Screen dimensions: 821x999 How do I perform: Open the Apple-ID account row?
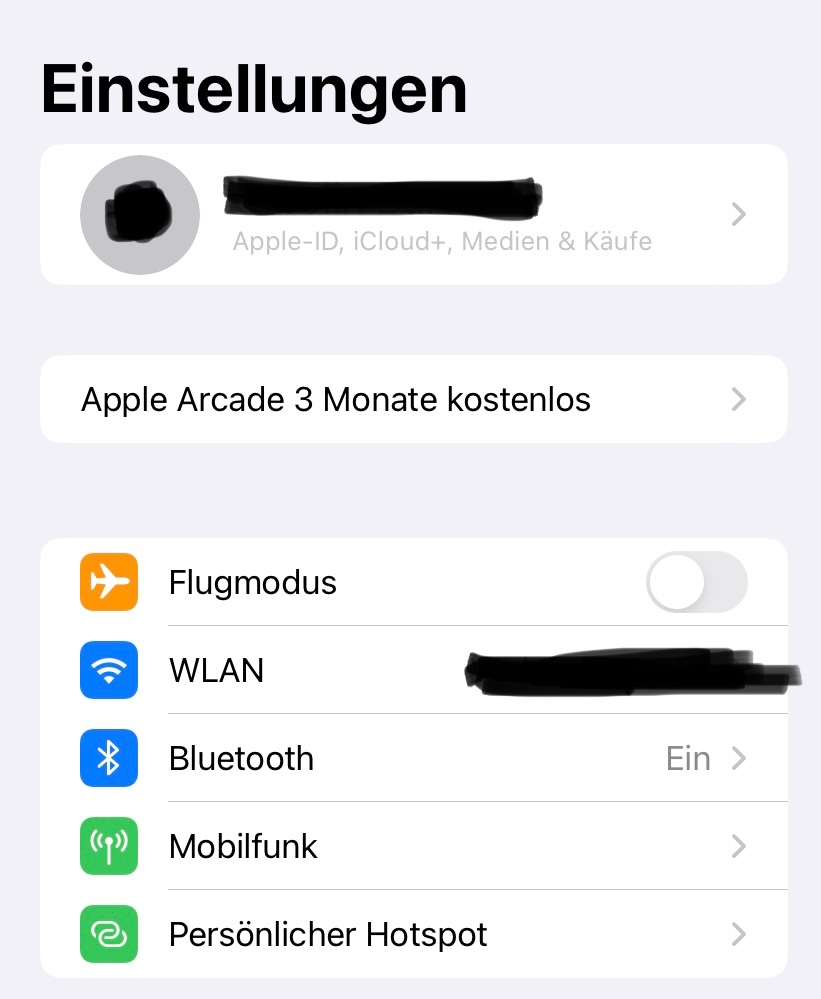pyautogui.click(x=413, y=215)
